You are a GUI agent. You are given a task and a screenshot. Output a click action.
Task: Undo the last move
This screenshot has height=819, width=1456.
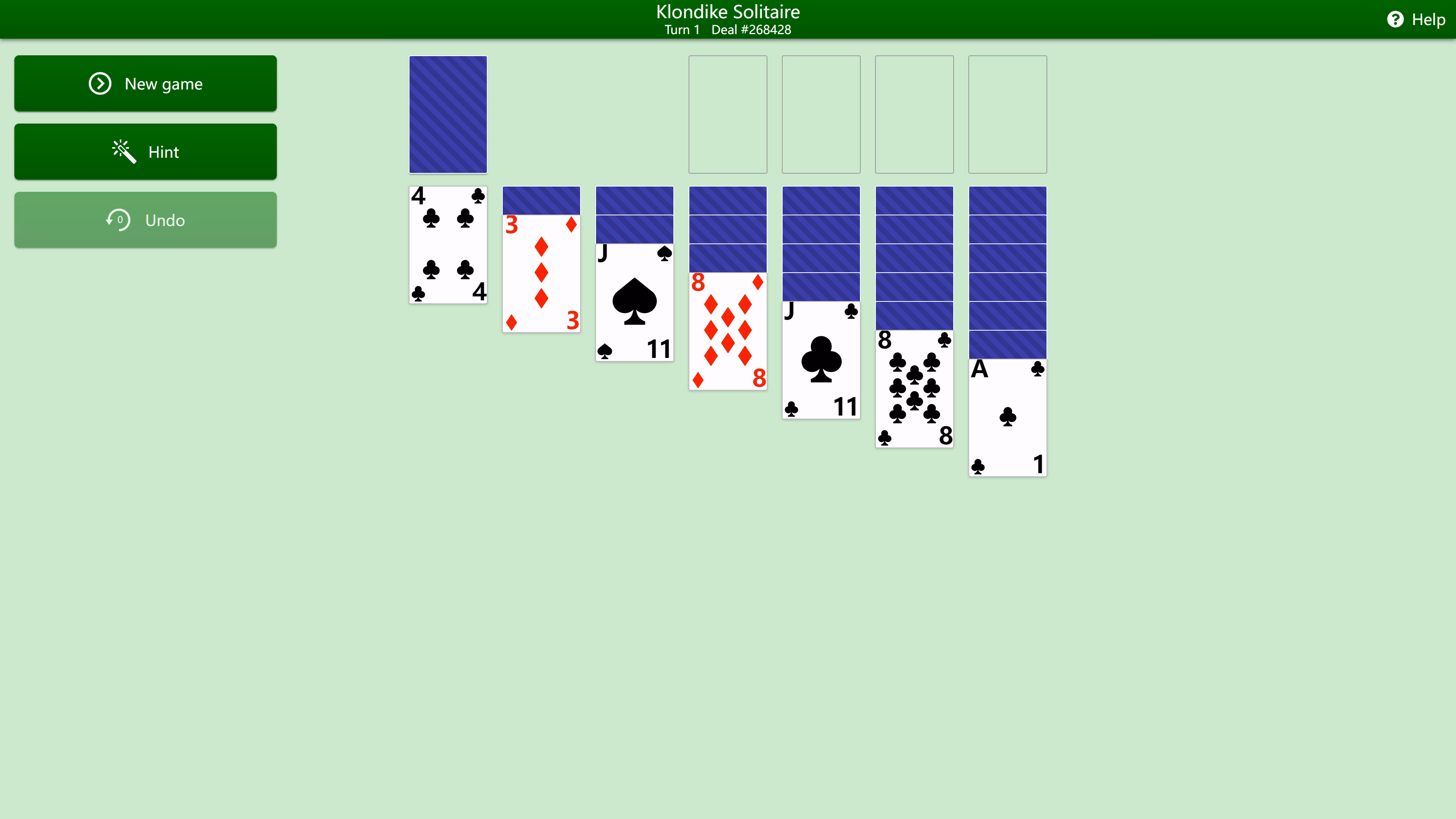[145, 220]
